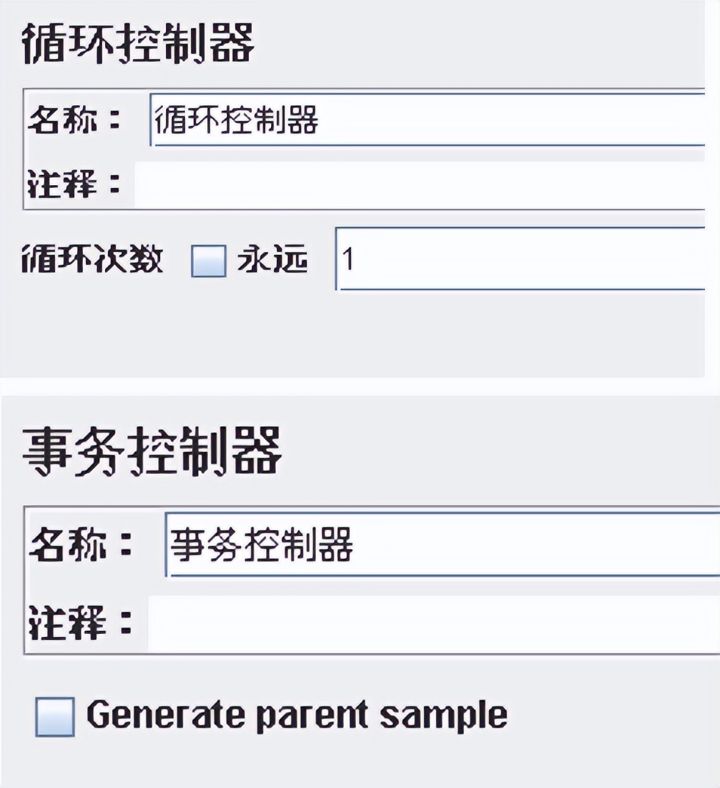The image size is (720, 788).
Task: Enable the 永远 checkbox for loop count
Action: tap(208, 262)
